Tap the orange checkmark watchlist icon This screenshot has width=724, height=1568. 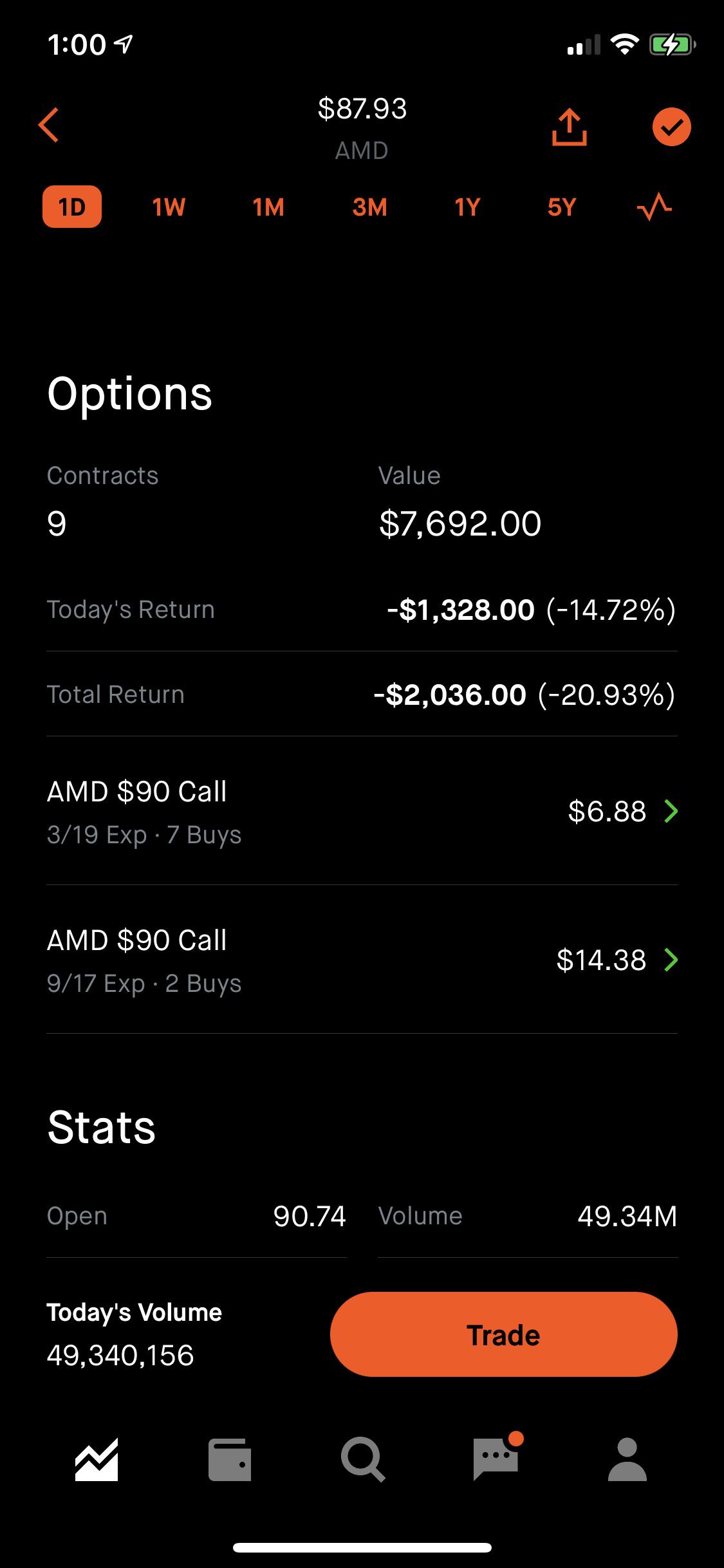[671, 126]
